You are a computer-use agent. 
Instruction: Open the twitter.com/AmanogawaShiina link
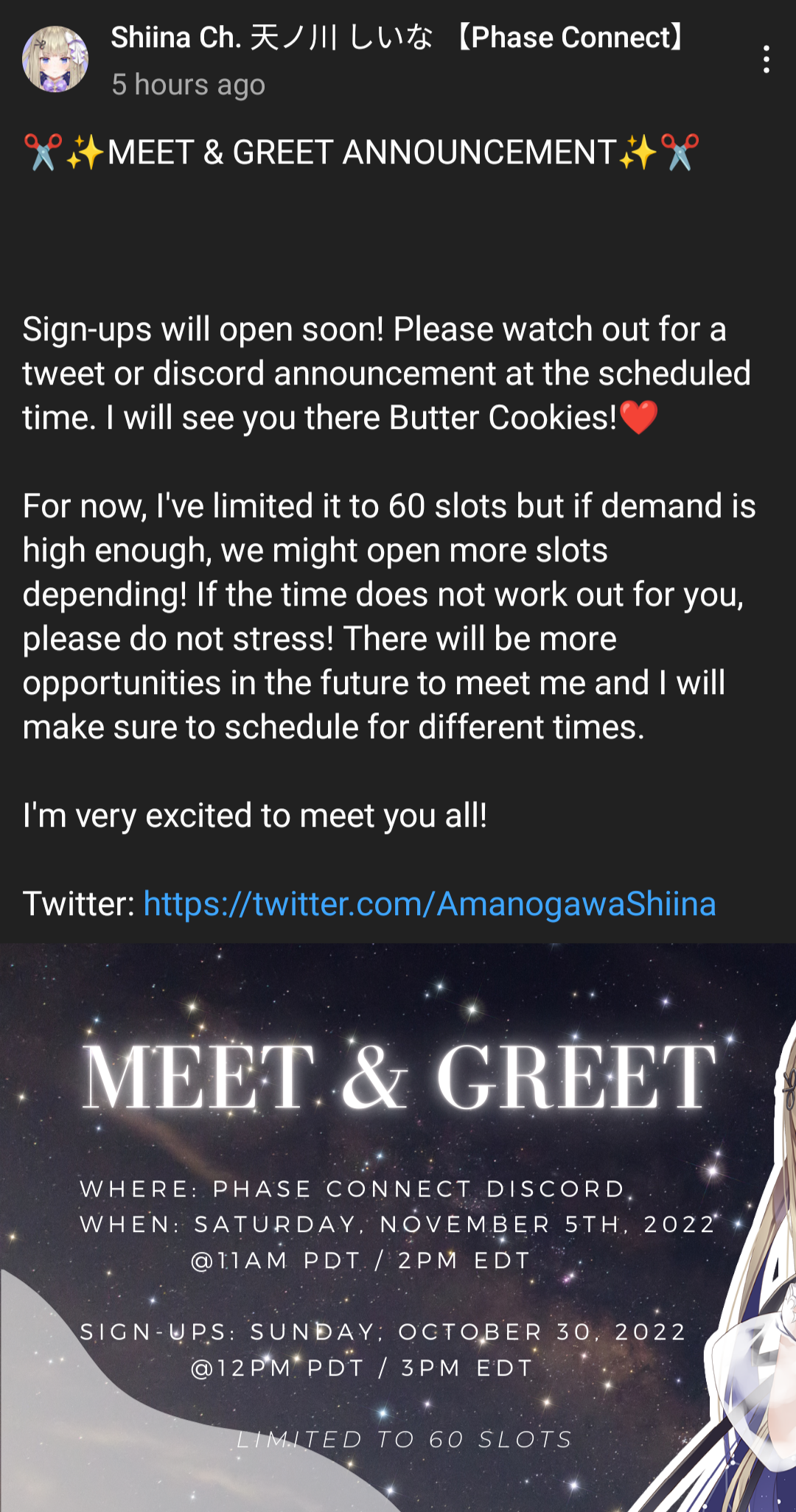point(430,903)
